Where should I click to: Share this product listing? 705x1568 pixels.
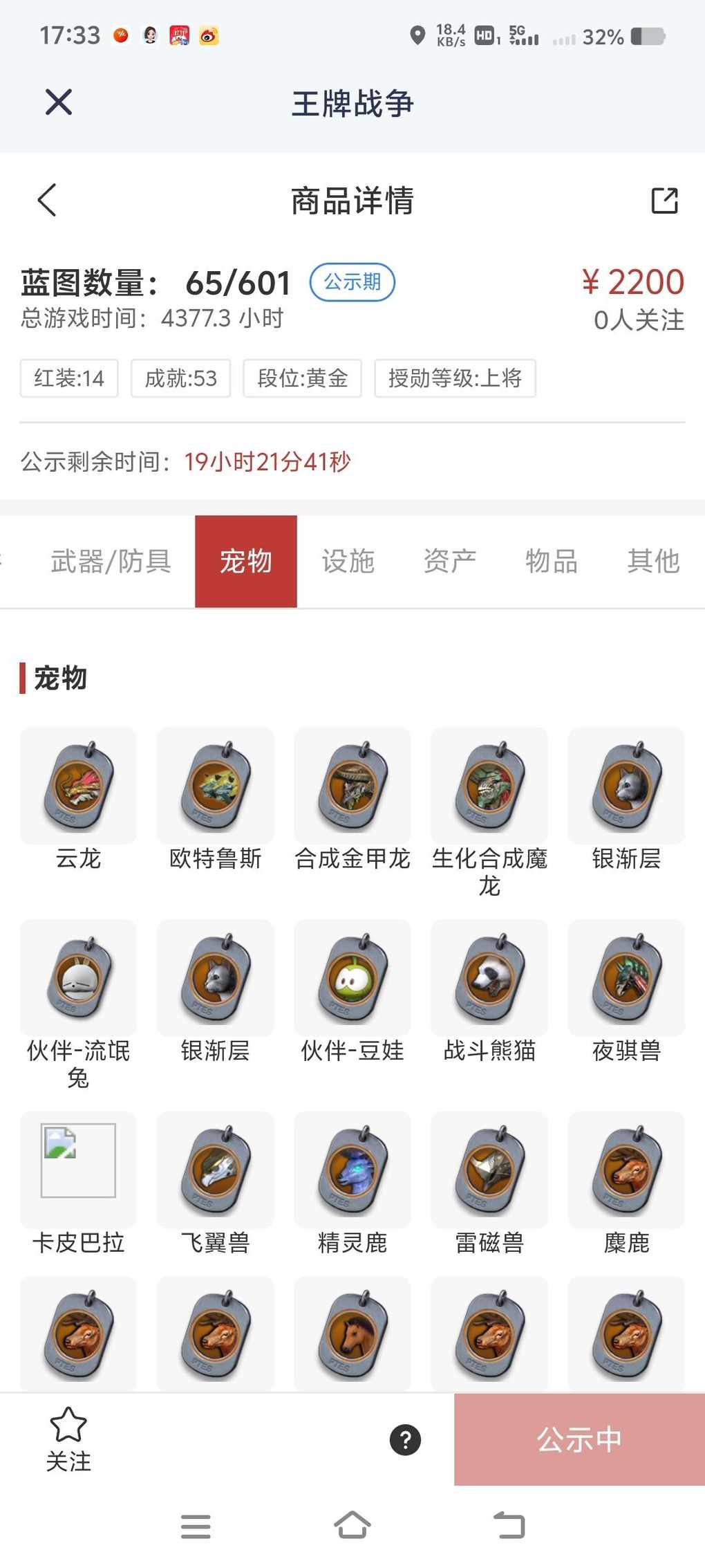664,201
